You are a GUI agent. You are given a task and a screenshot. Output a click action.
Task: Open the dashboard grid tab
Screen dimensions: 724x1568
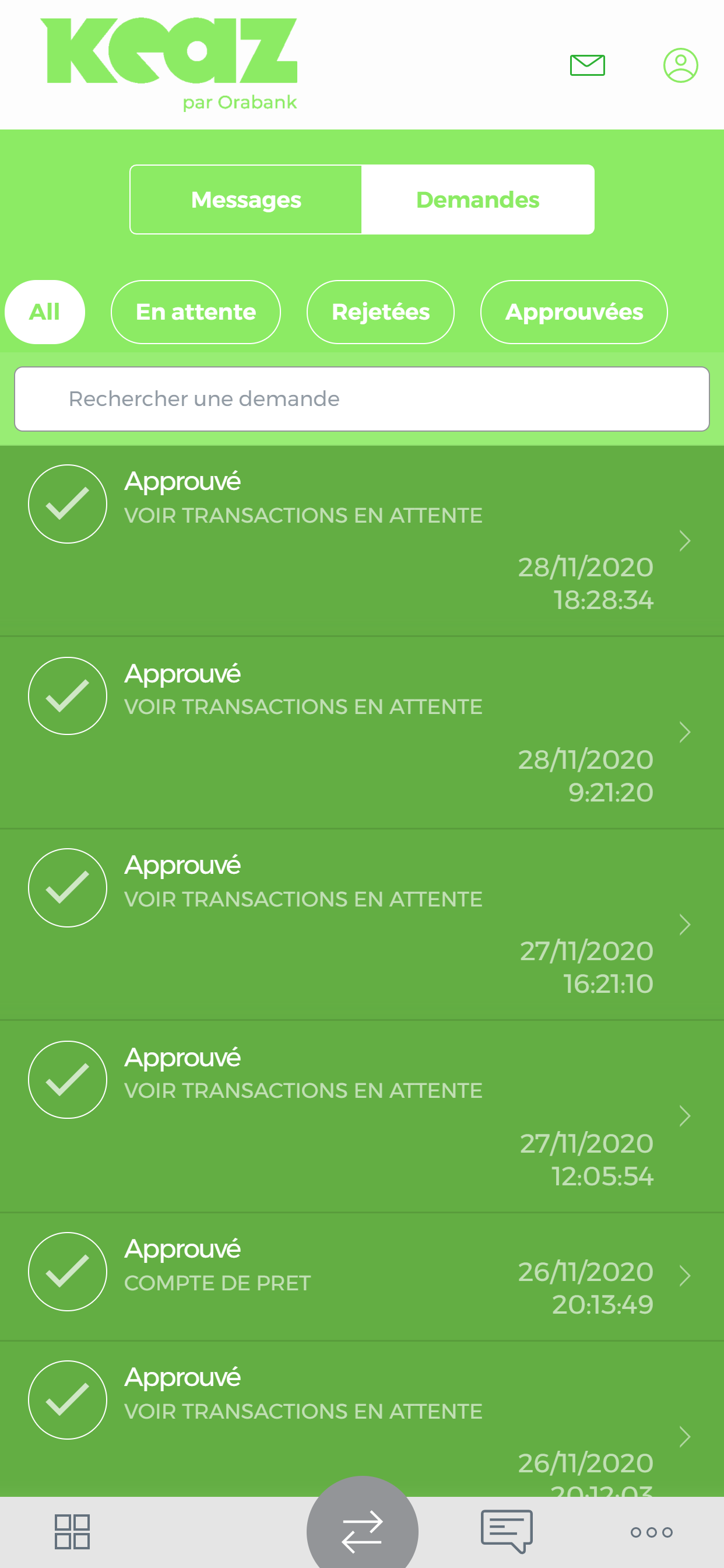pyautogui.click(x=72, y=1531)
